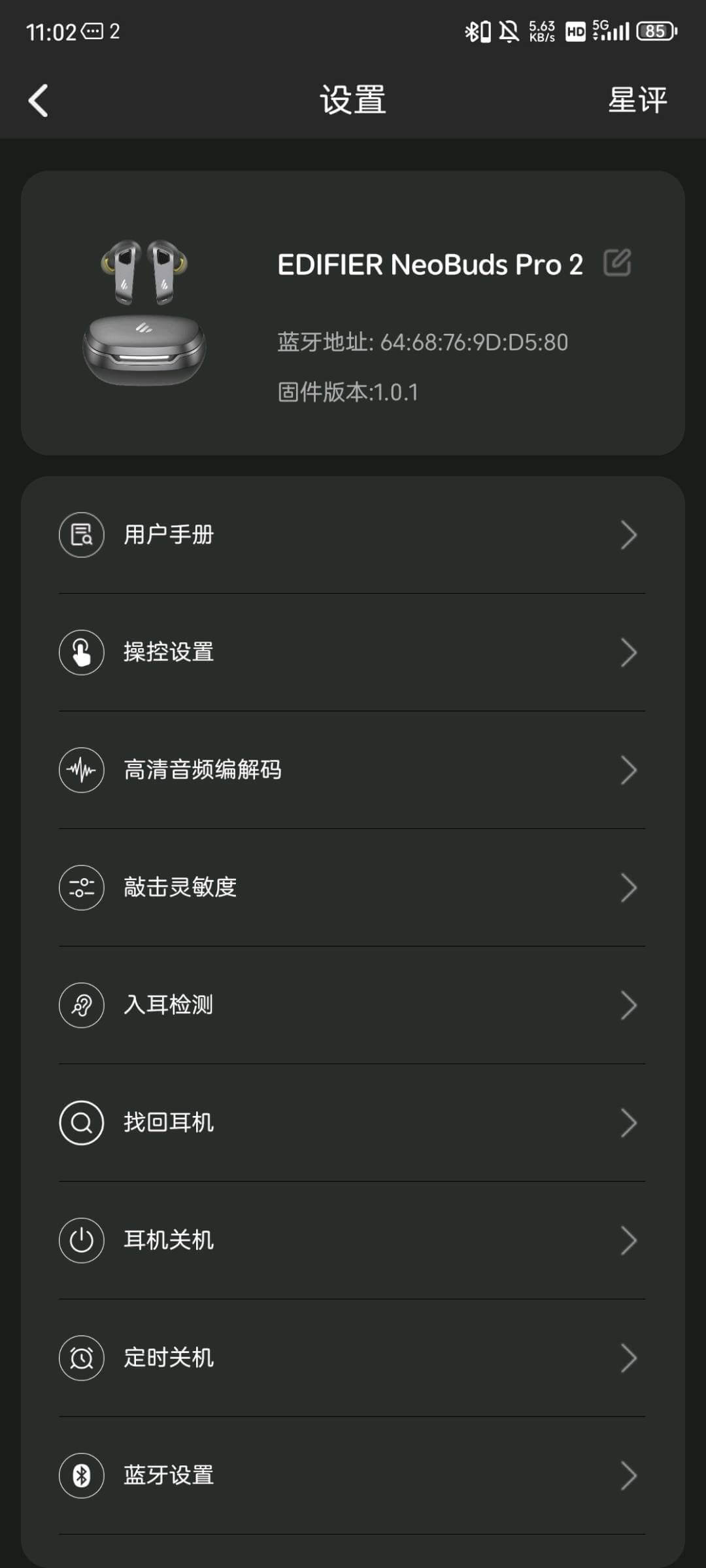Go back using the top-left arrow
Screen dimensions: 706x1568
click(38, 101)
